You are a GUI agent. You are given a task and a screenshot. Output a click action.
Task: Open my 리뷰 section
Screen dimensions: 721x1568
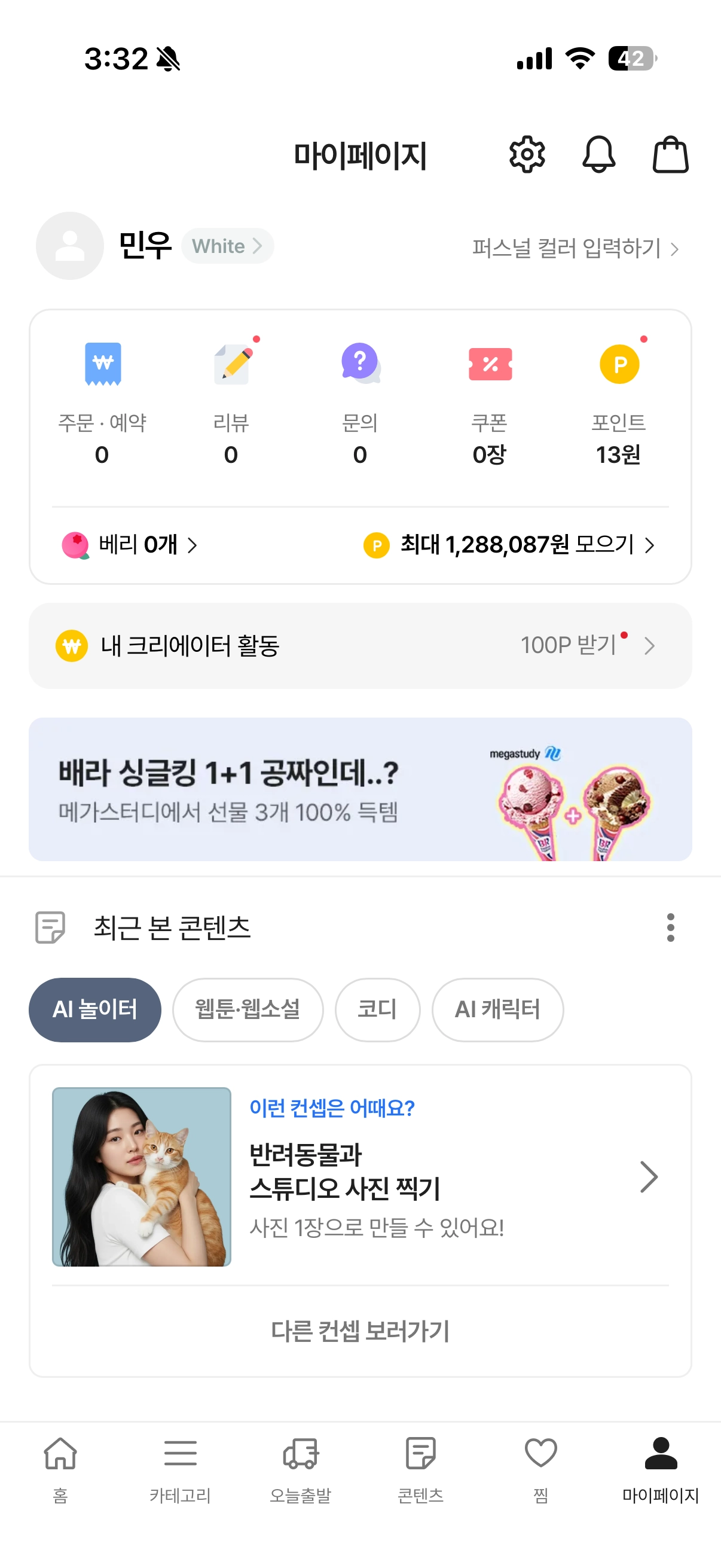click(231, 402)
